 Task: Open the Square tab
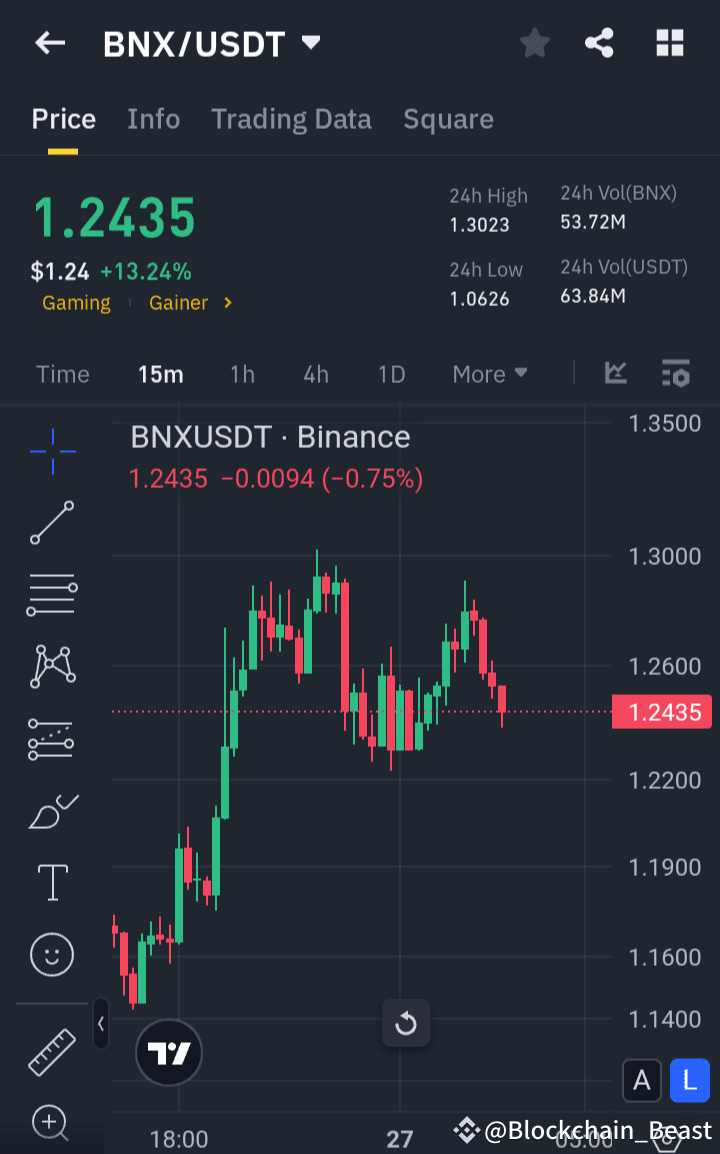pos(448,119)
